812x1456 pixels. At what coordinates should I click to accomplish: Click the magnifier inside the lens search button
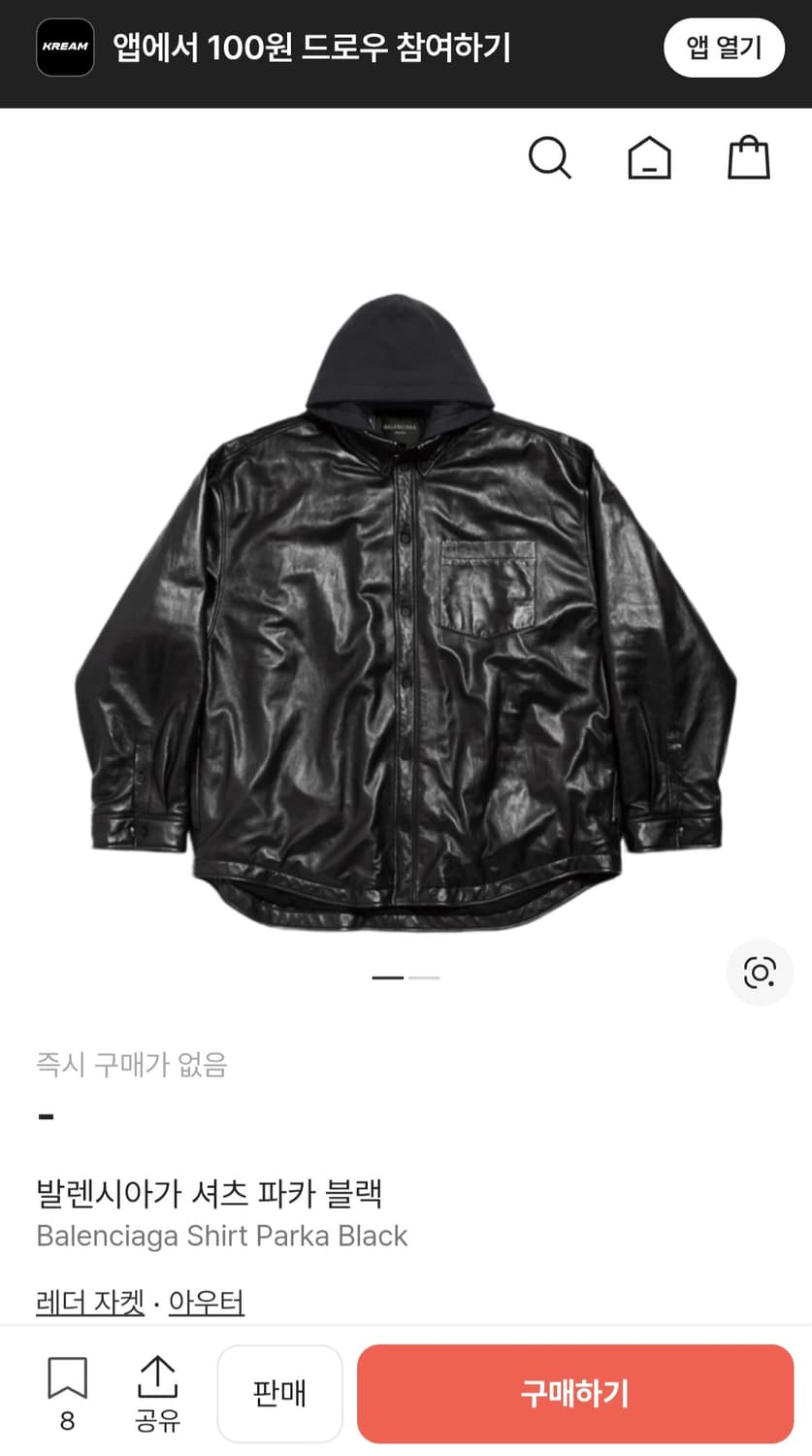(x=761, y=973)
